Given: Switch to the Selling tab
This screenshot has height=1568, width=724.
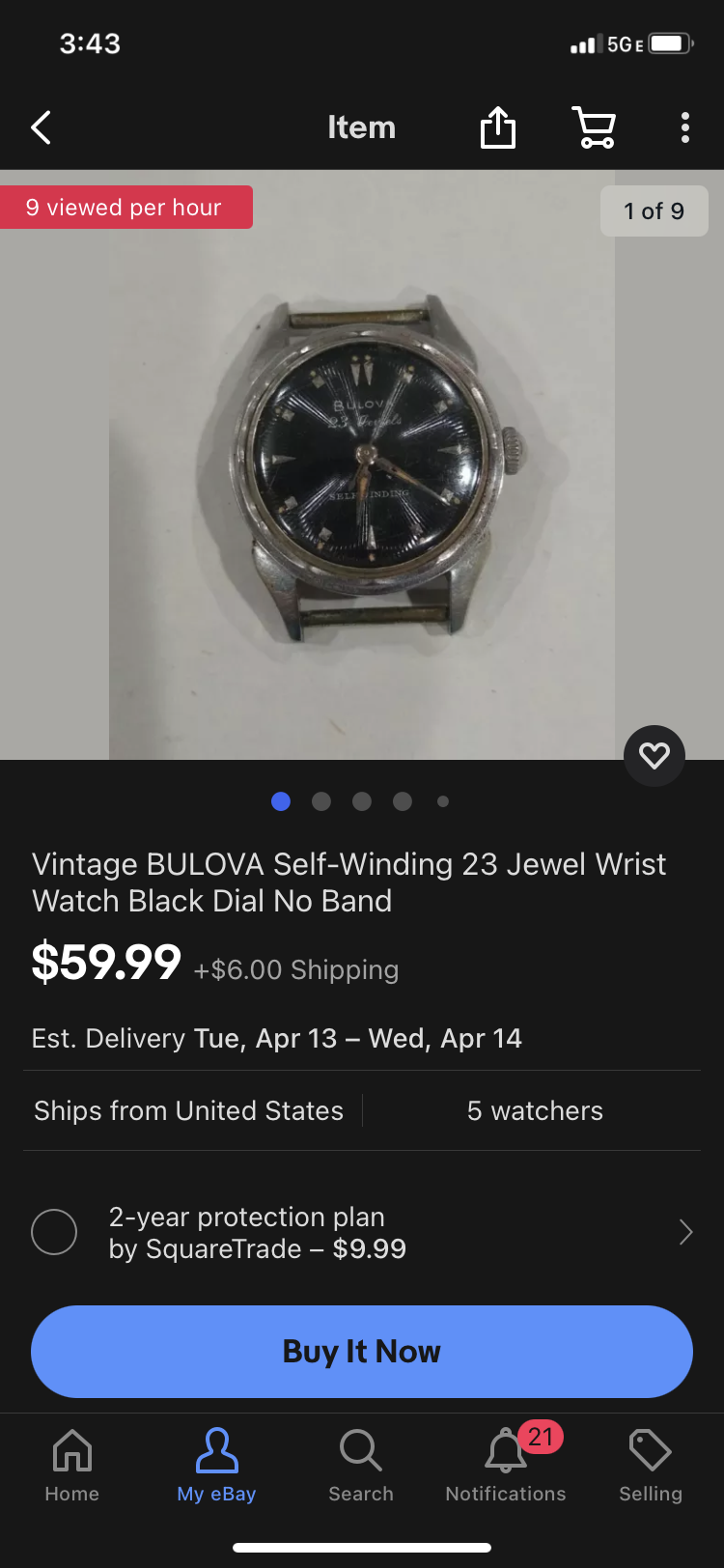Looking at the screenshot, I should (650, 1466).
